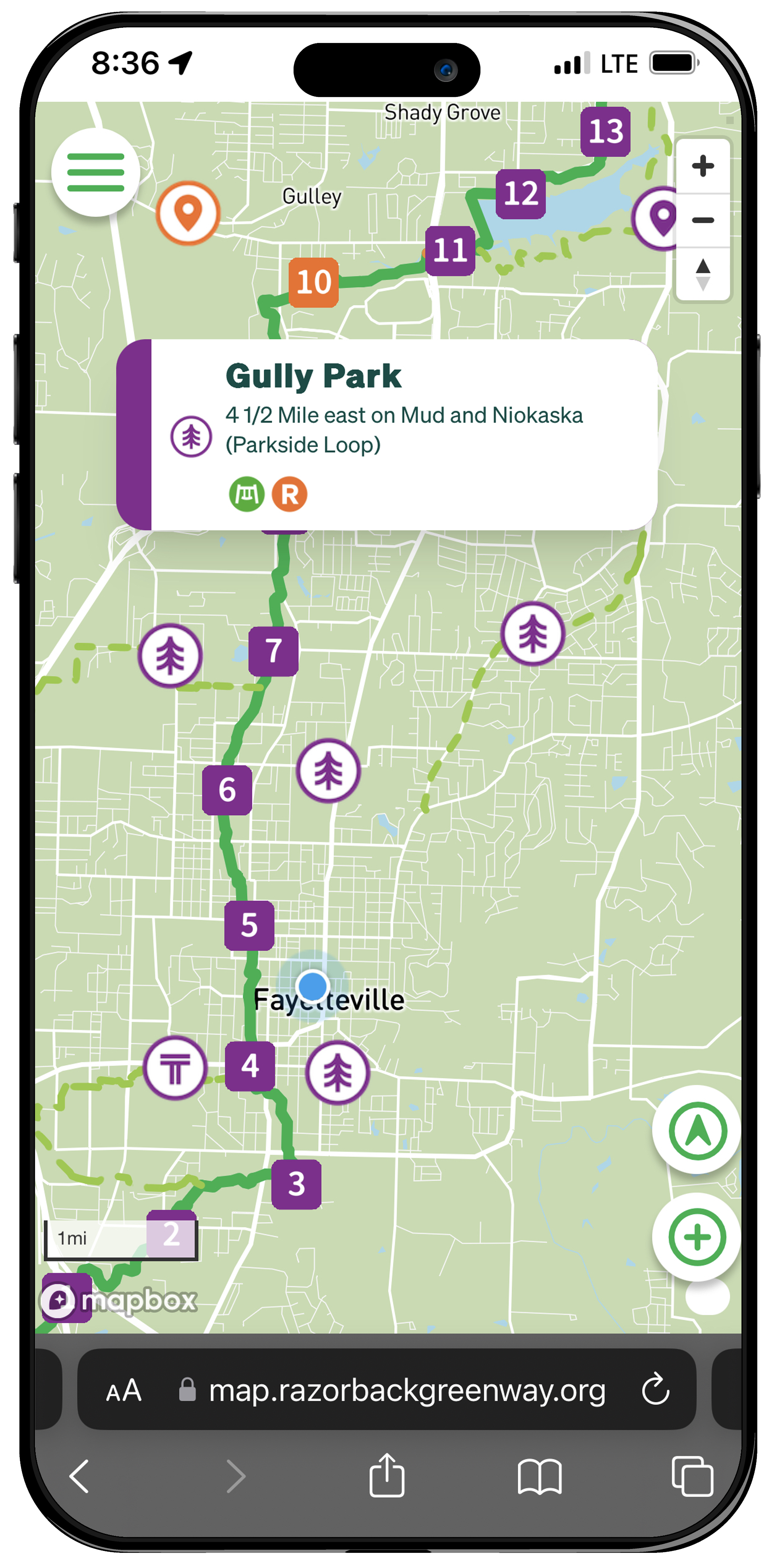Select orange mile marker 10

(x=313, y=283)
